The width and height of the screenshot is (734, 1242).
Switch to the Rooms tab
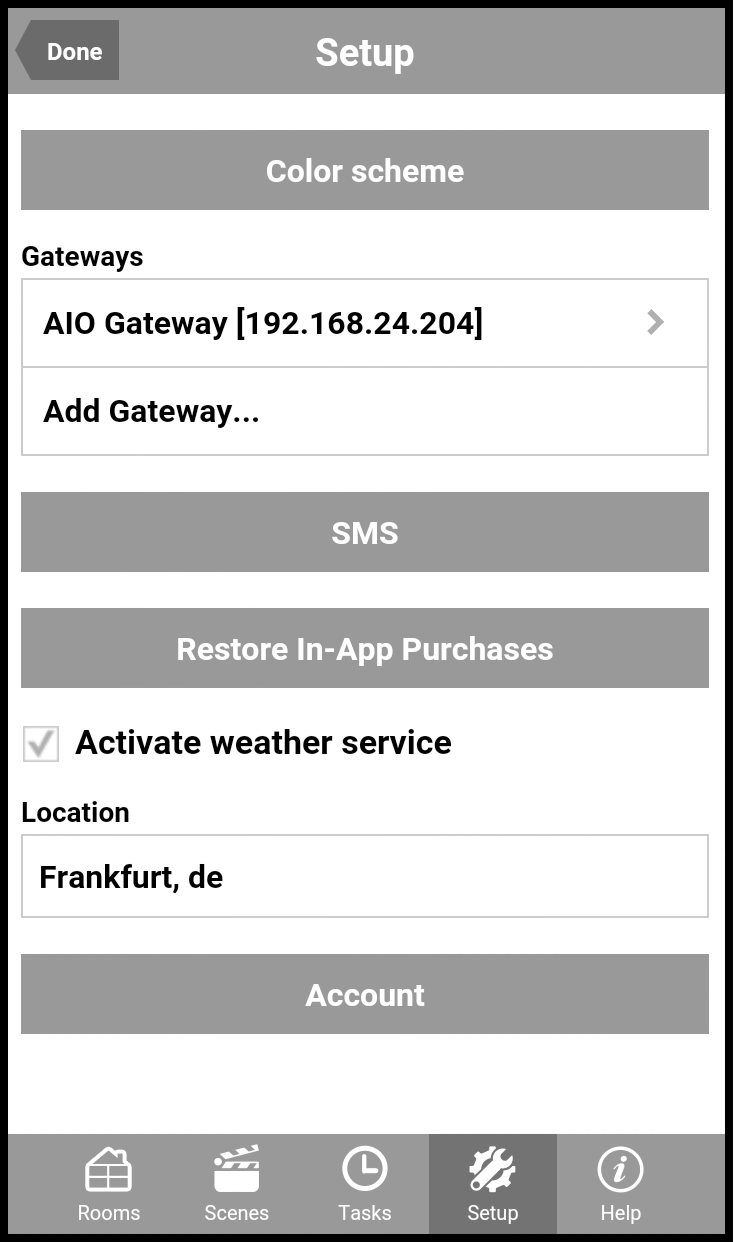click(x=109, y=1185)
